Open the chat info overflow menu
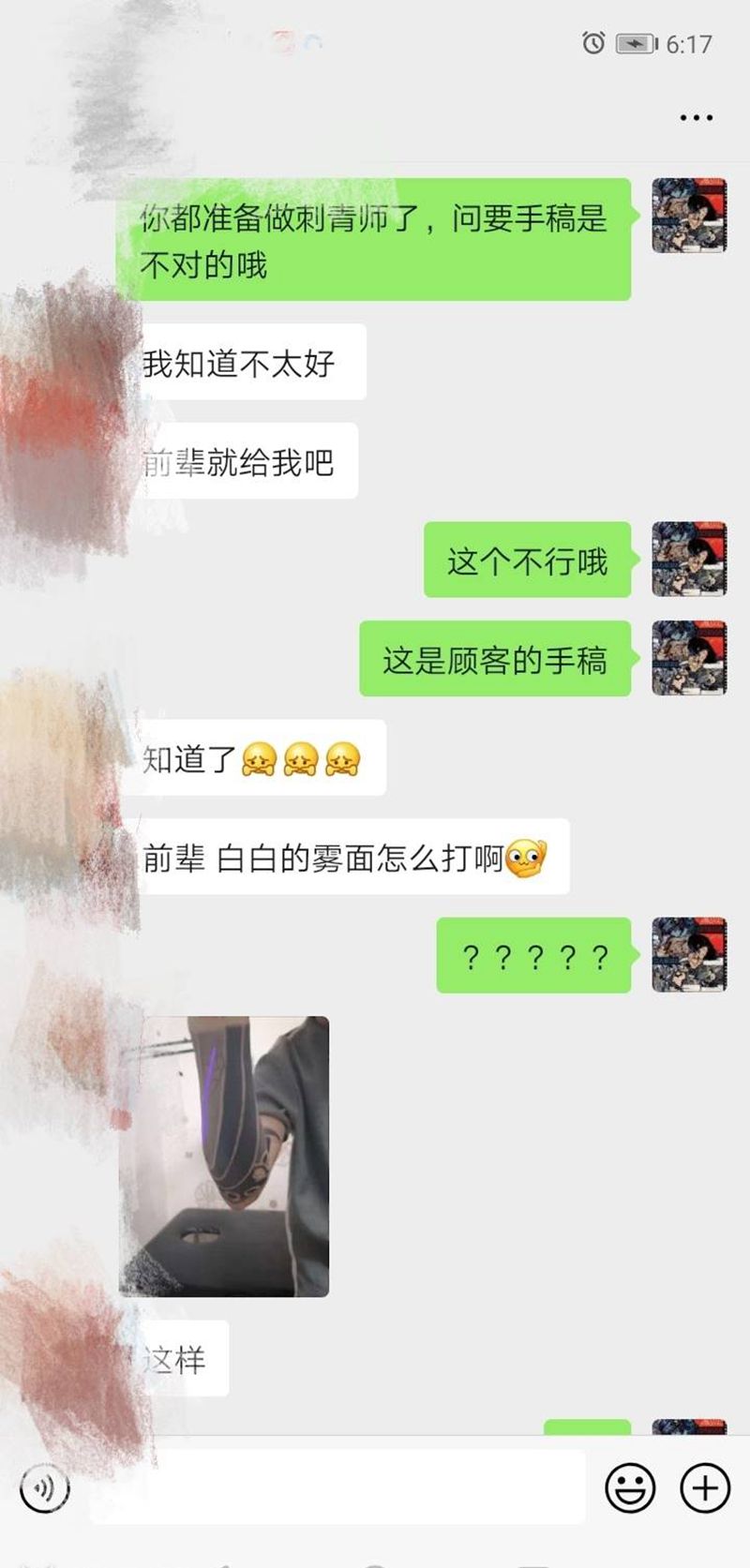This screenshot has height=1568, width=750. pos(696,118)
